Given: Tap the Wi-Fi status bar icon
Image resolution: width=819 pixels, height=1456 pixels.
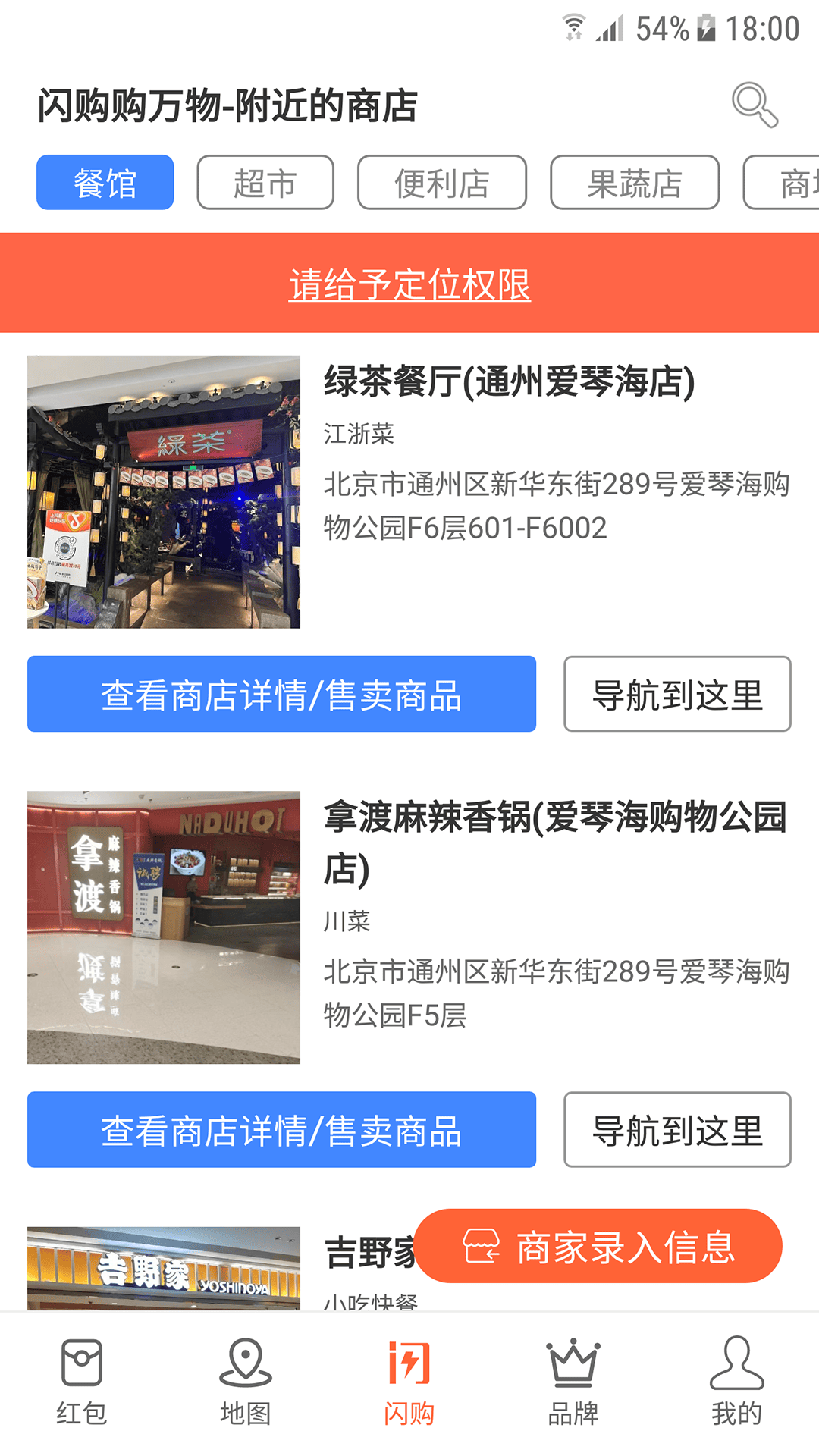Looking at the screenshot, I should tap(573, 25).
